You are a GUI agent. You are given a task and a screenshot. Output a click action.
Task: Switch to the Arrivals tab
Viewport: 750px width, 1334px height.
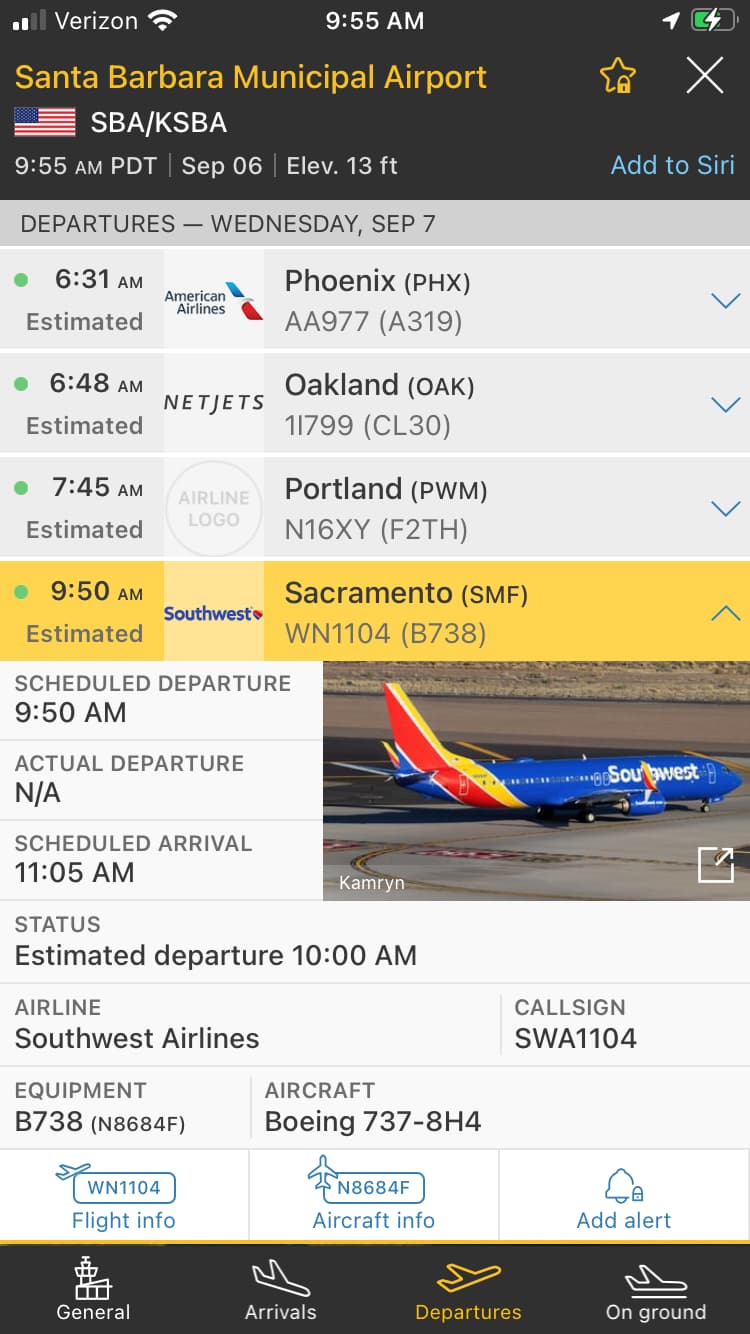280,1290
